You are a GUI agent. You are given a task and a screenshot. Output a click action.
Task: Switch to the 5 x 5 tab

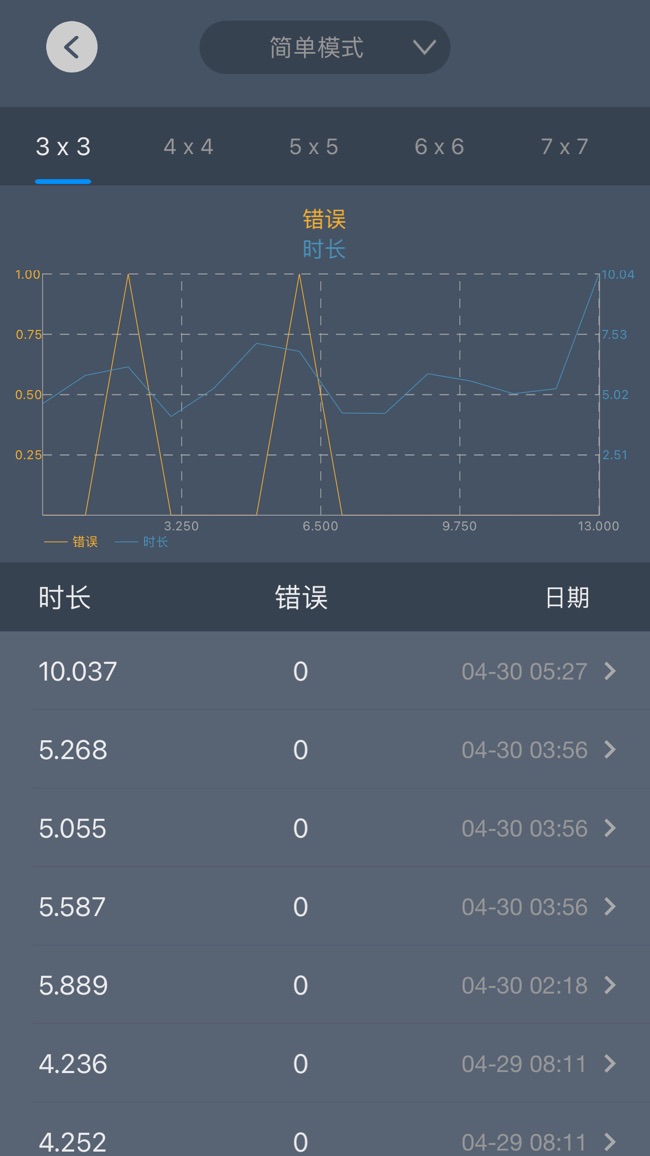[x=314, y=147]
